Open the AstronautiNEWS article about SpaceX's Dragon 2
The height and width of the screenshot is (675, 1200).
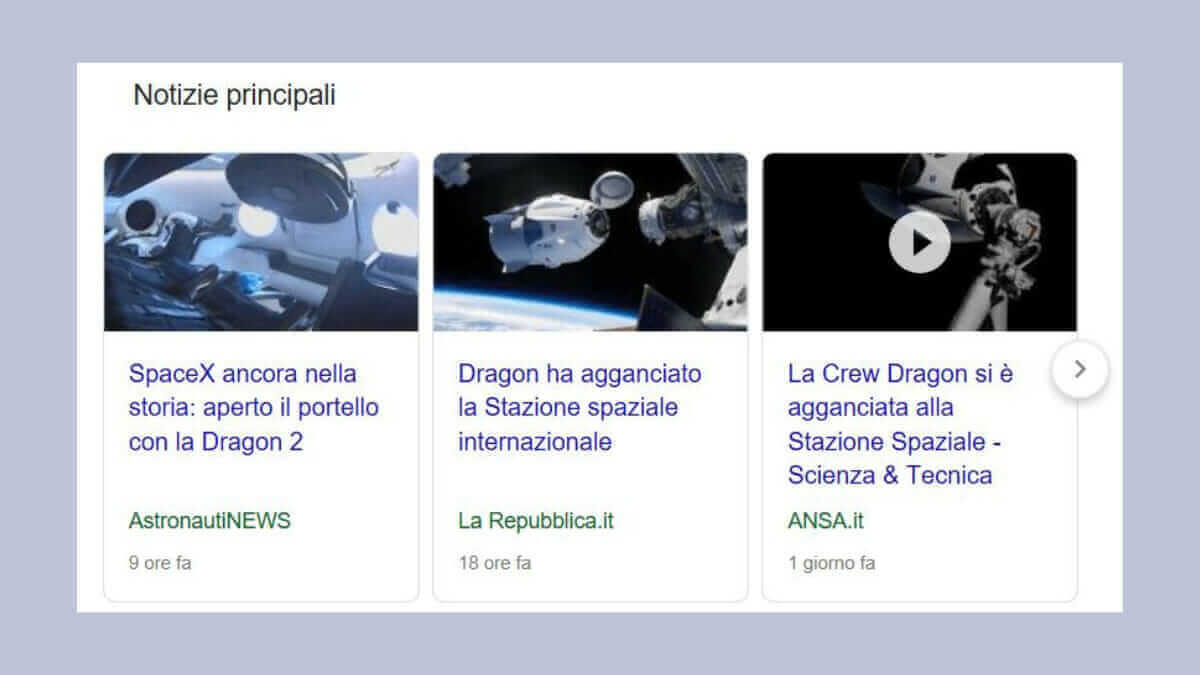click(254, 408)
